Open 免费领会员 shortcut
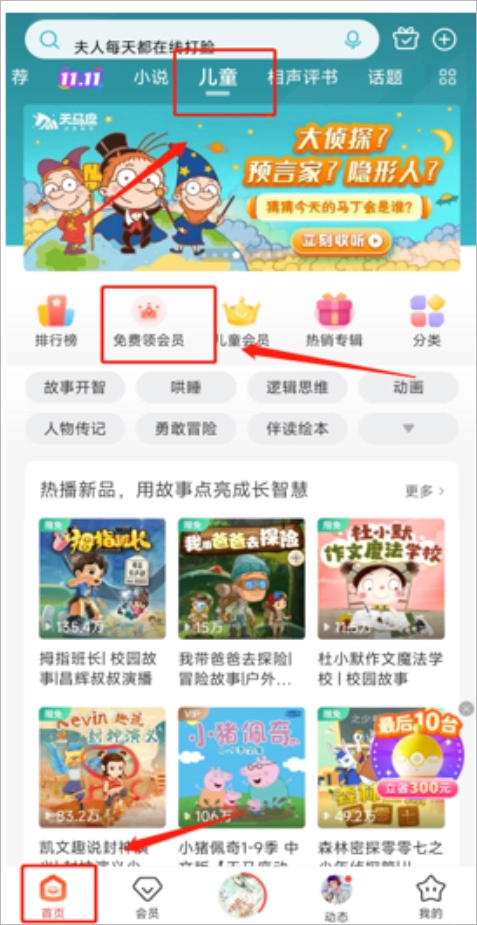477x925 pixels. [x=149, y=320]
